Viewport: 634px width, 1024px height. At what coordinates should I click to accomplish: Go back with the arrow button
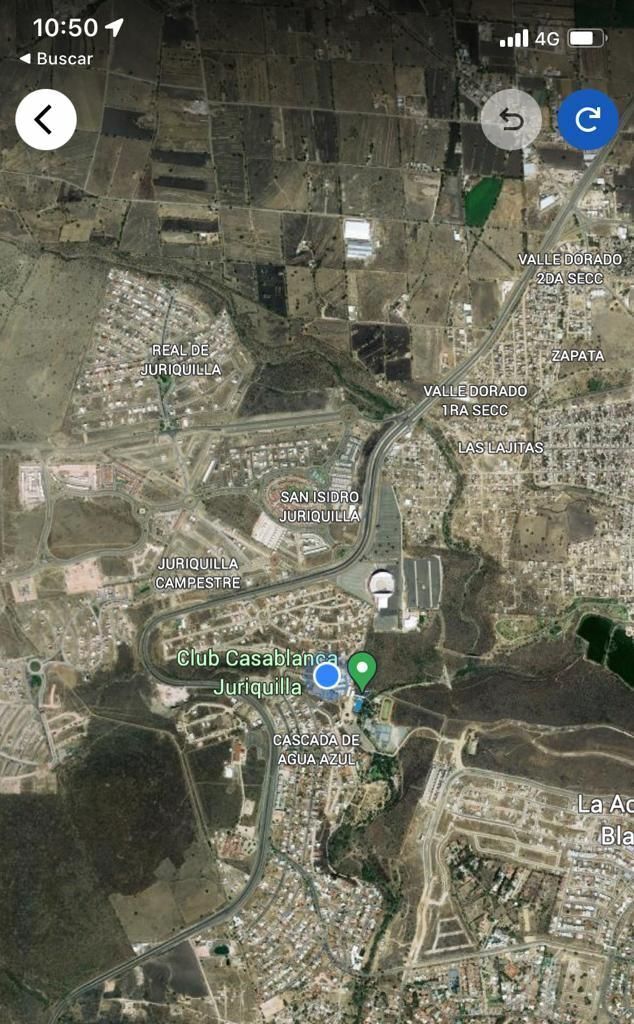[x=46, y=120]
